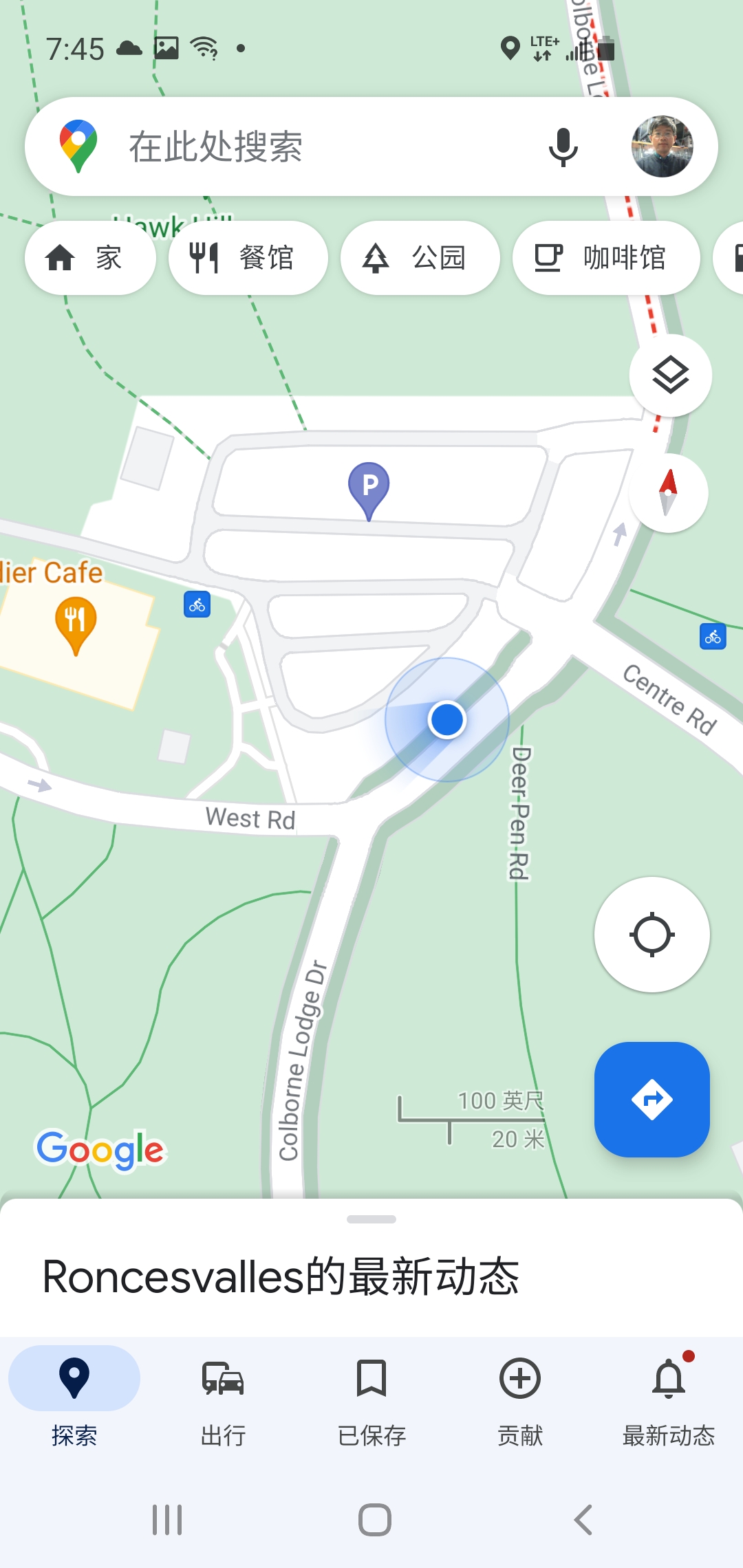Open the map layers button
Image resolution: width=743 pixels, height=1568 pixels.
pos(670,375)
